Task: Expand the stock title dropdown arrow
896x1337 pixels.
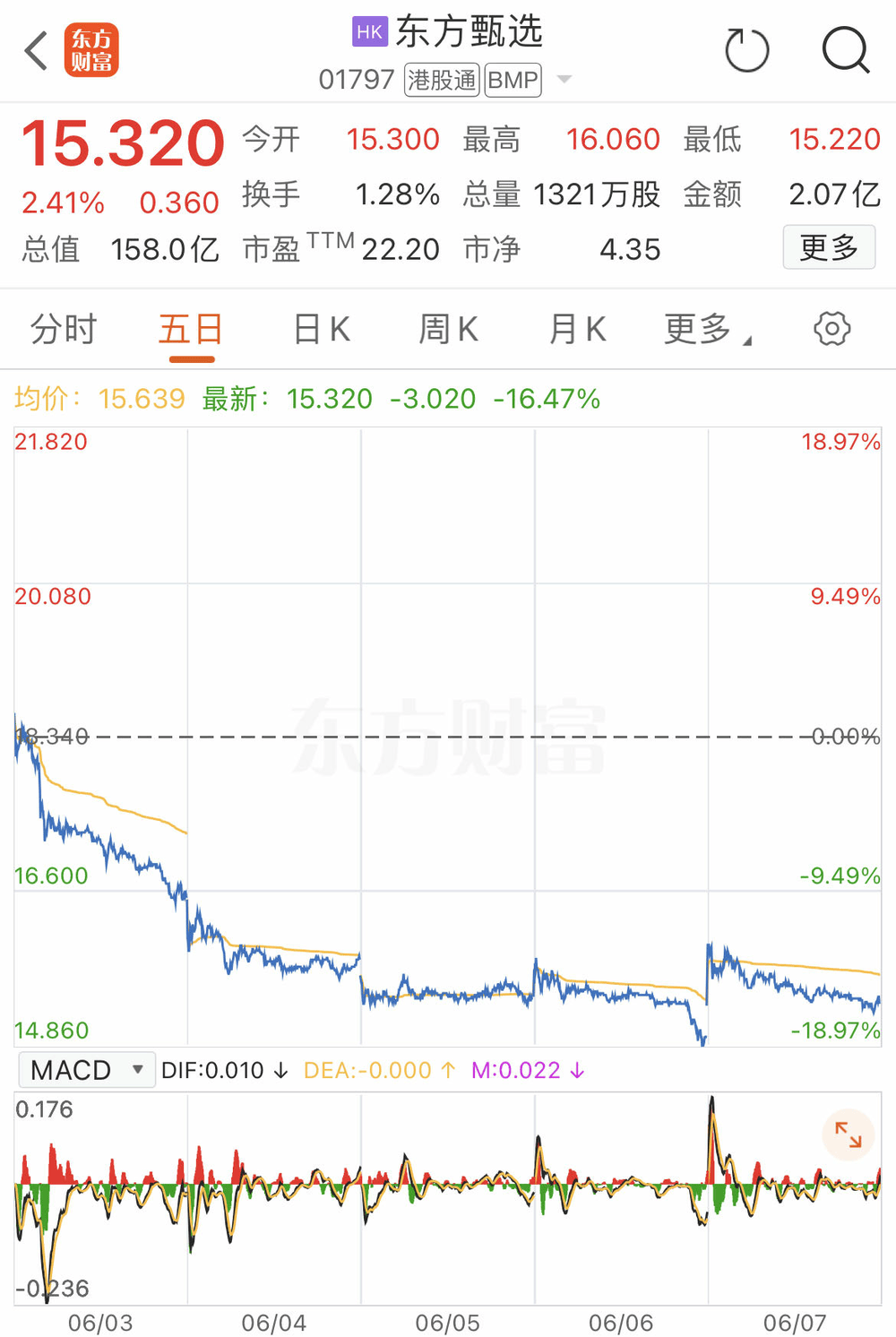Action: pos(564,80)
